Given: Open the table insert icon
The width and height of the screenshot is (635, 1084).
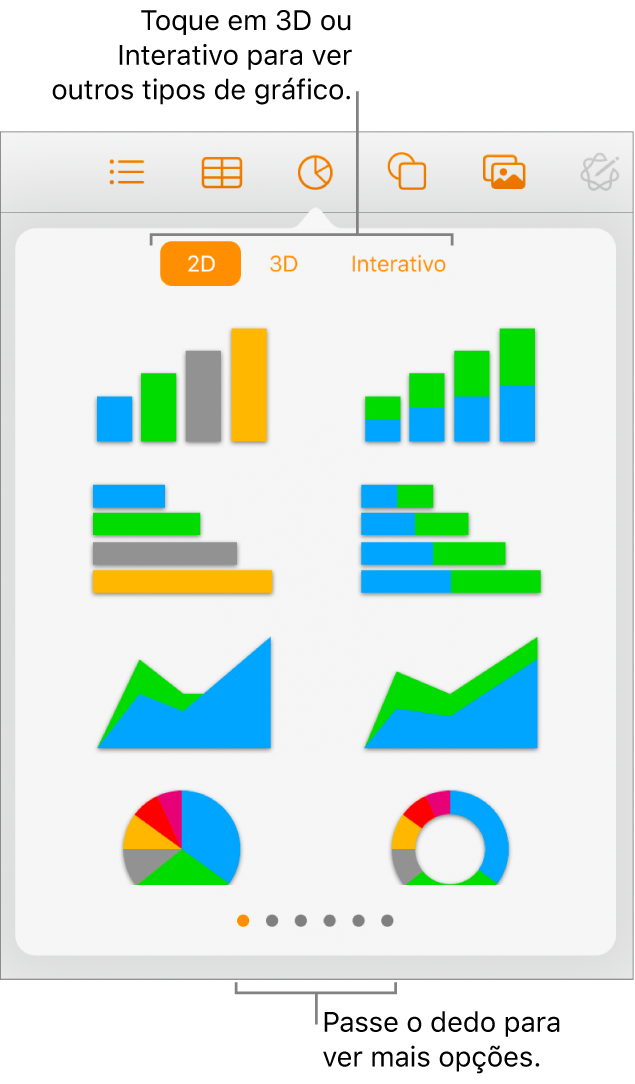Looking at the screenshot, I should (221, 172).
